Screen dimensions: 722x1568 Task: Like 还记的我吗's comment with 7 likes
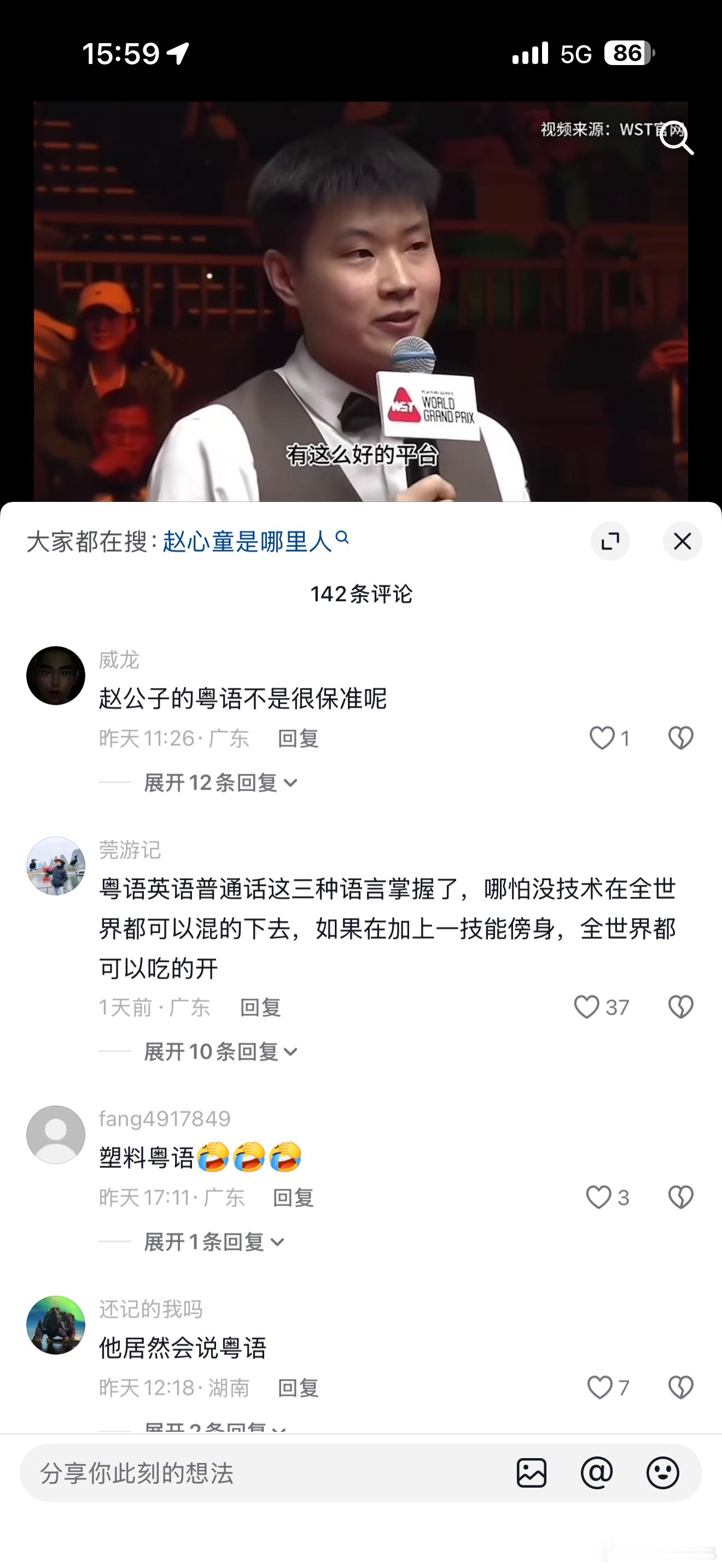point(599,1389)
